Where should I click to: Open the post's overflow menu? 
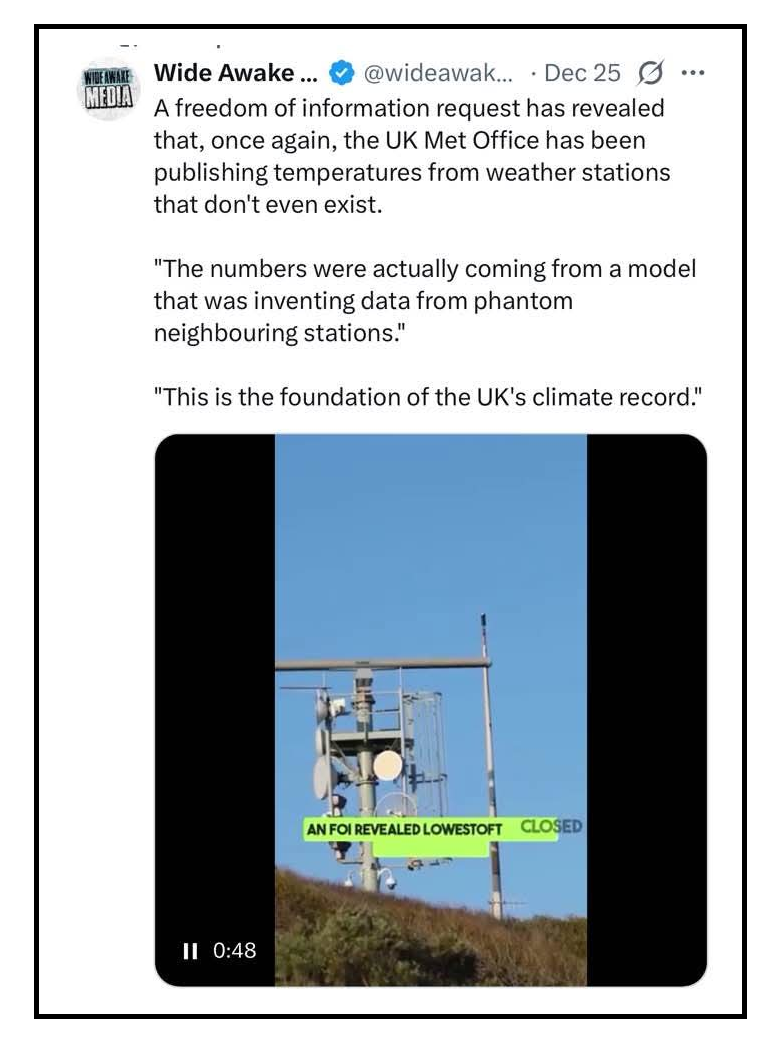point(692,74)
